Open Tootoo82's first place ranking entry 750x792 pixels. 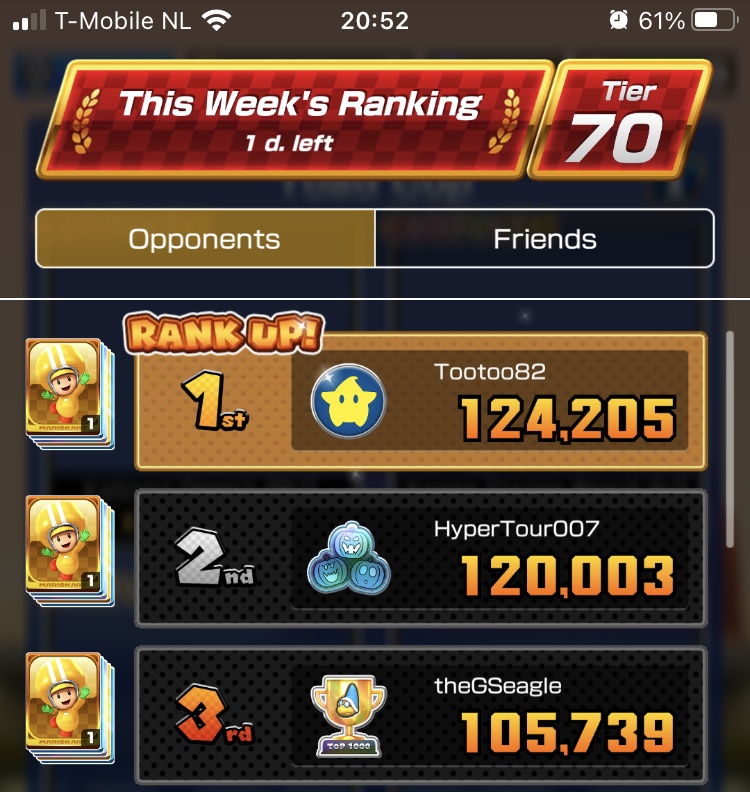coord(420,402)
